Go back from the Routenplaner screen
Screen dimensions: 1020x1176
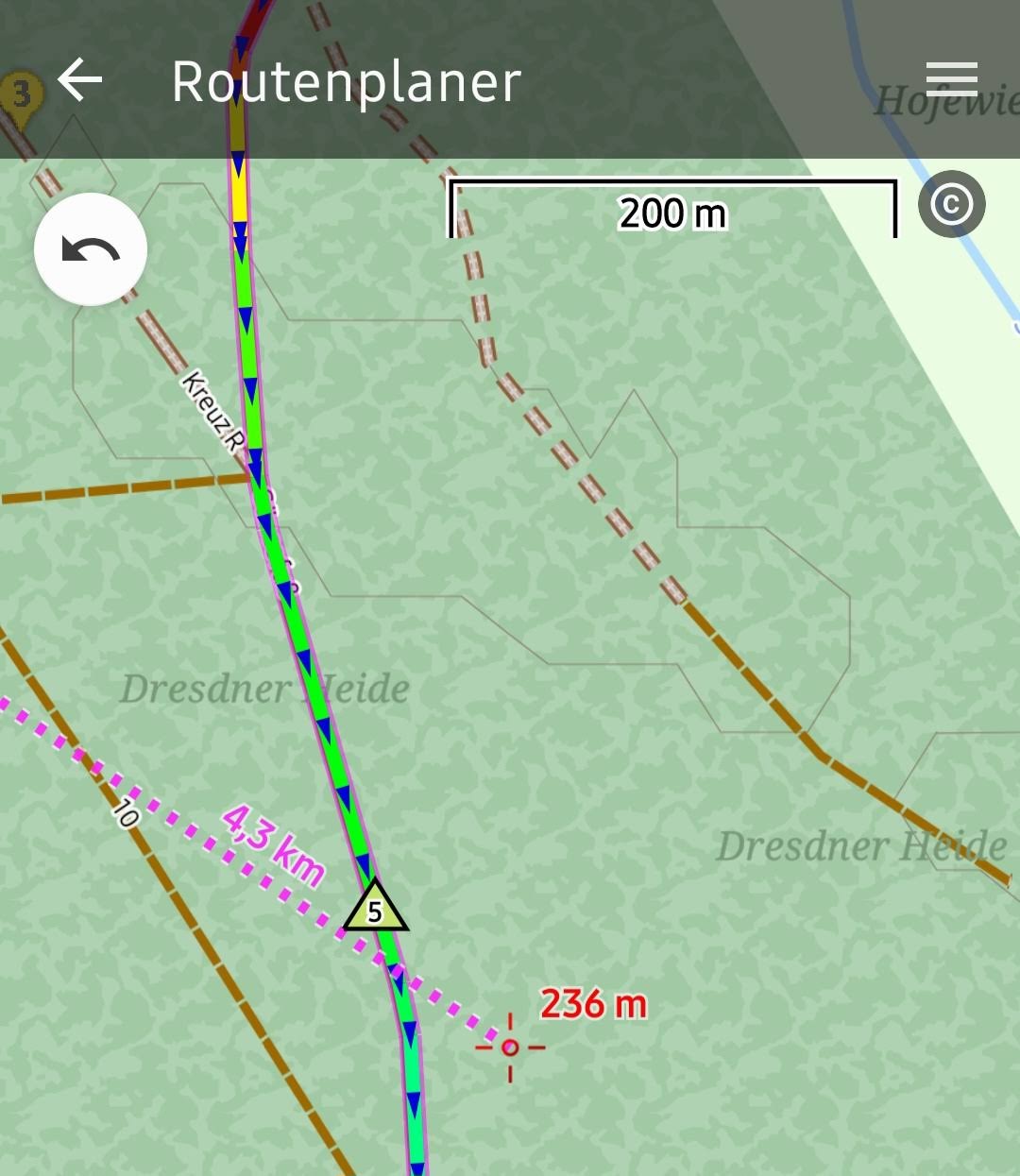[x=80, y=79]
